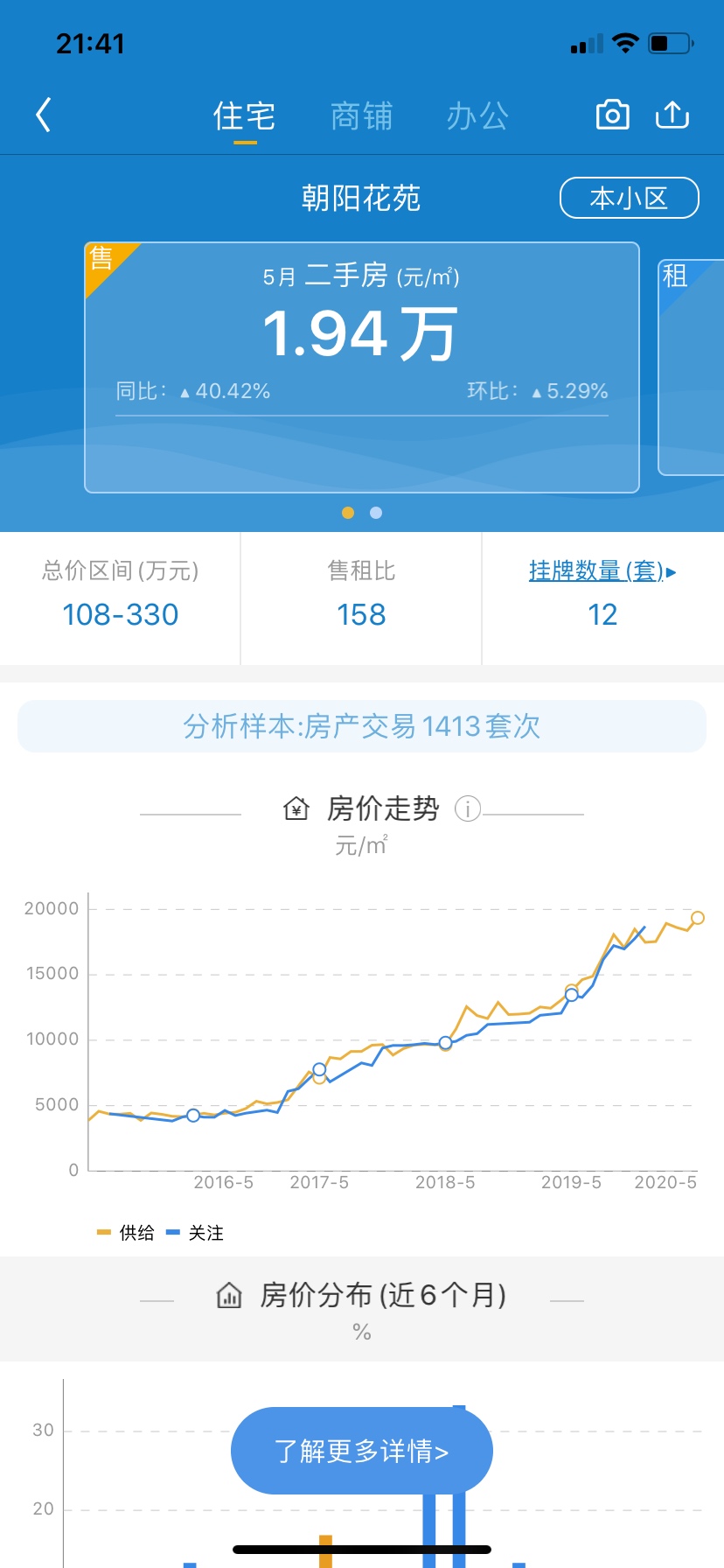Tap the camera screenshot icon
Screen dimensions: 724x1568
point(612,115)
